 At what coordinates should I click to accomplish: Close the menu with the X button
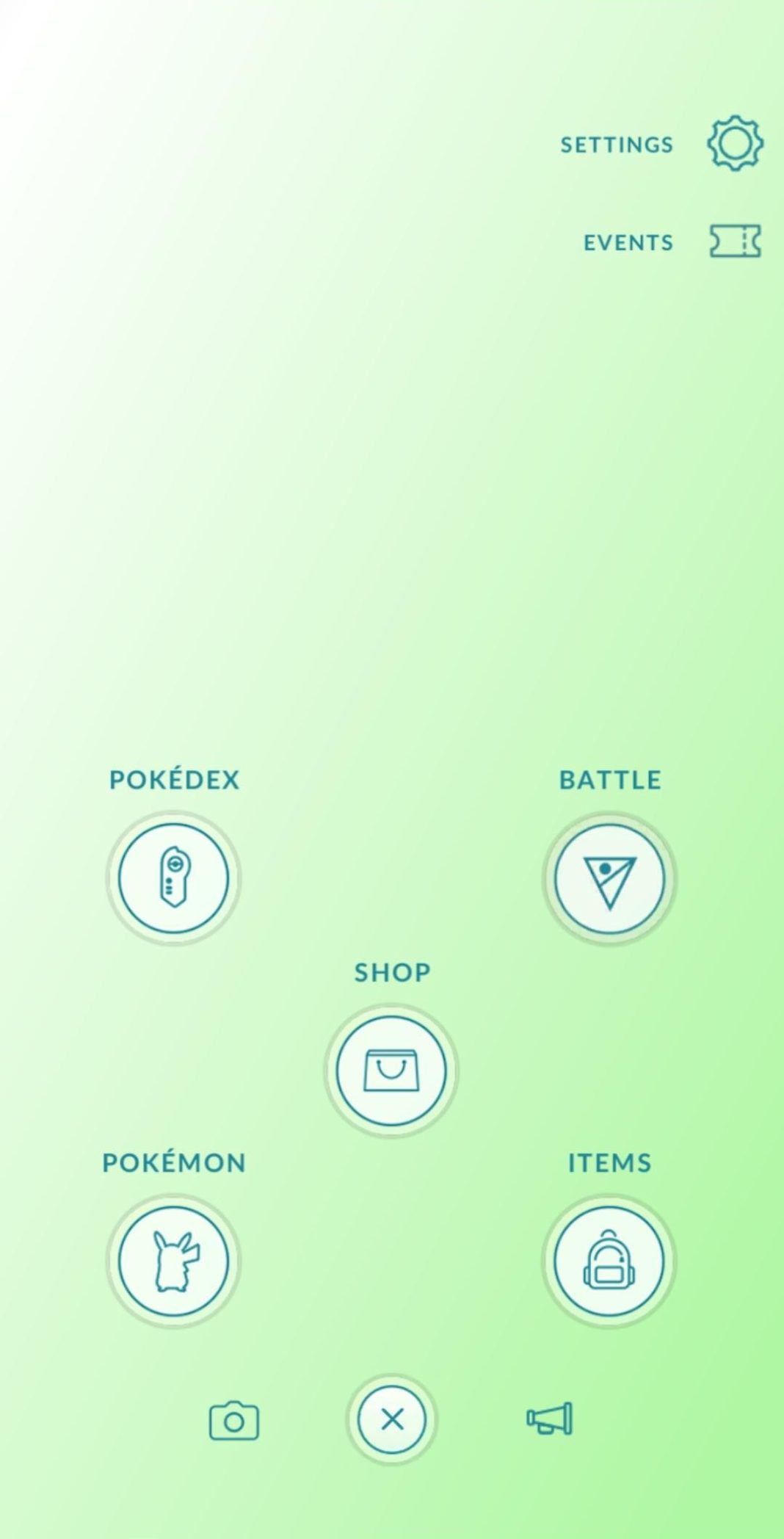click(x=391, y=1419)
